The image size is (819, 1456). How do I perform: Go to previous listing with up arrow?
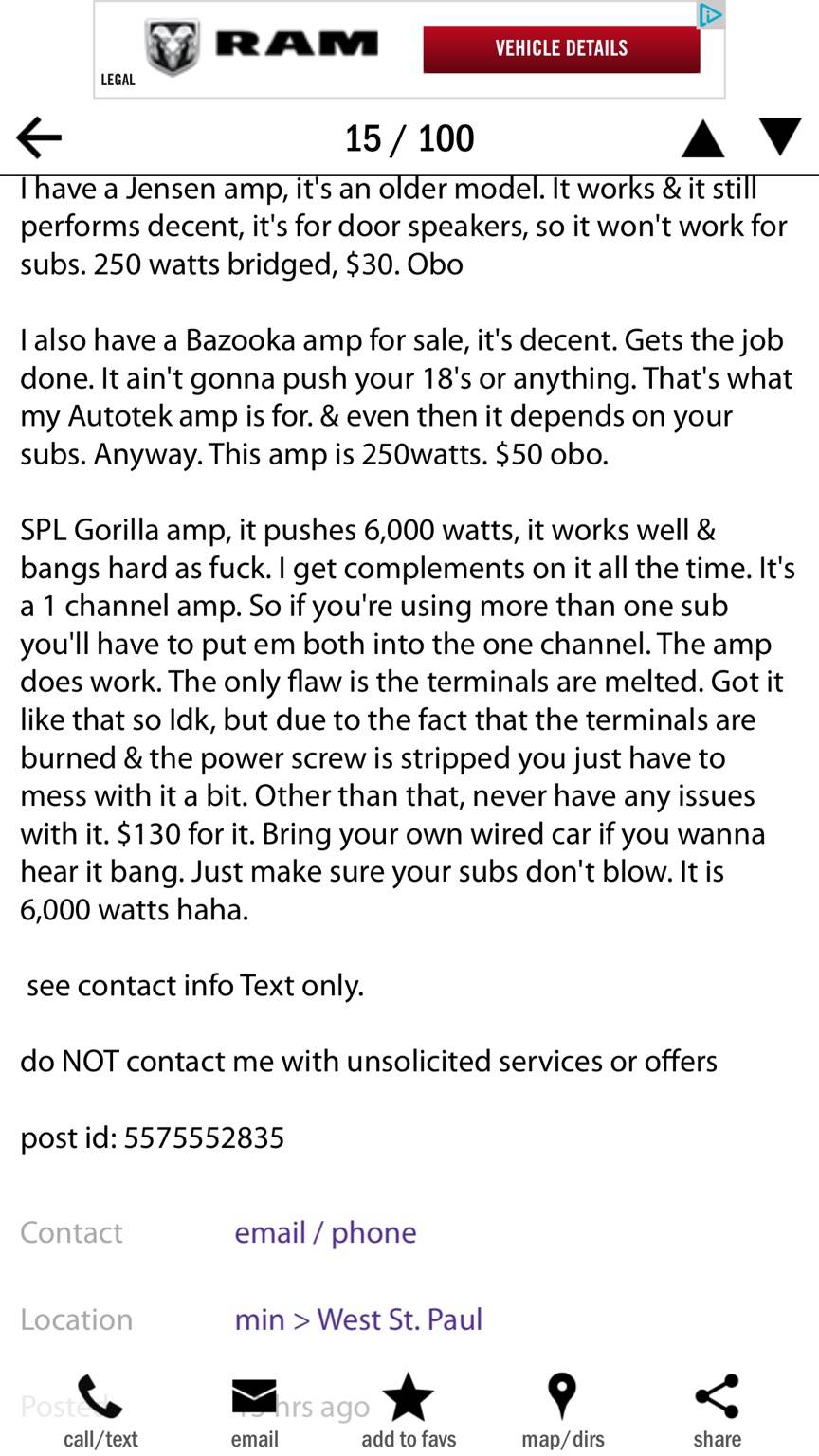click(703, 138)
